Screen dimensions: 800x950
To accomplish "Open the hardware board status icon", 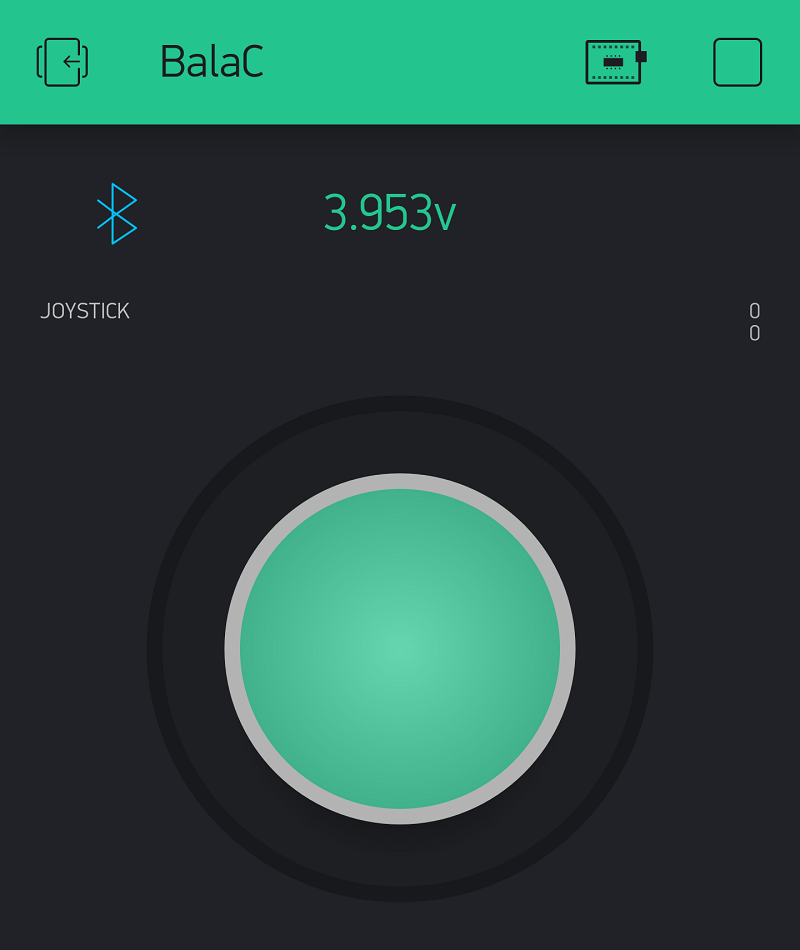I will [x=615, y=62].
